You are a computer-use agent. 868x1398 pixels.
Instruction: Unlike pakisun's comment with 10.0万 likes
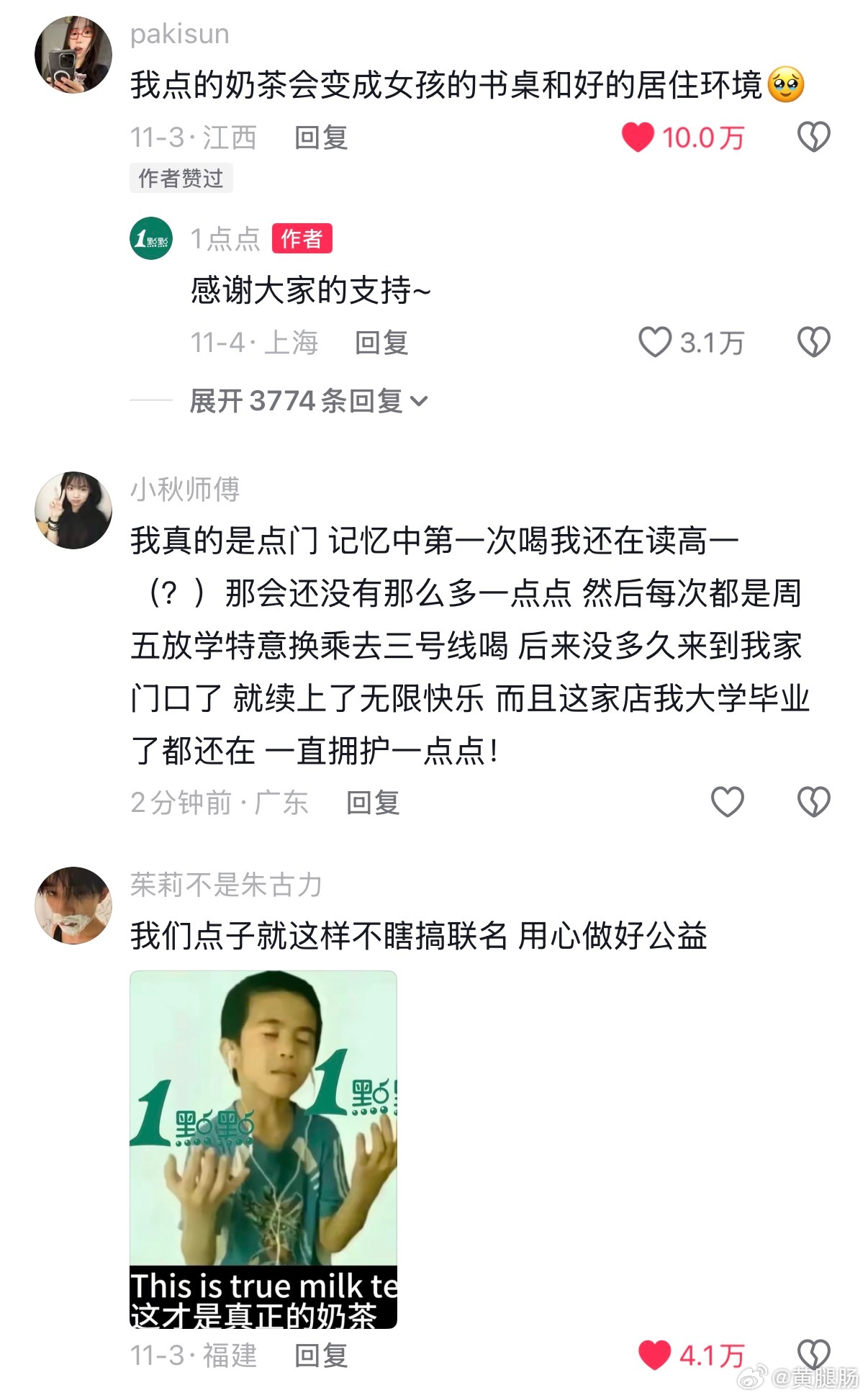(638, 137)
